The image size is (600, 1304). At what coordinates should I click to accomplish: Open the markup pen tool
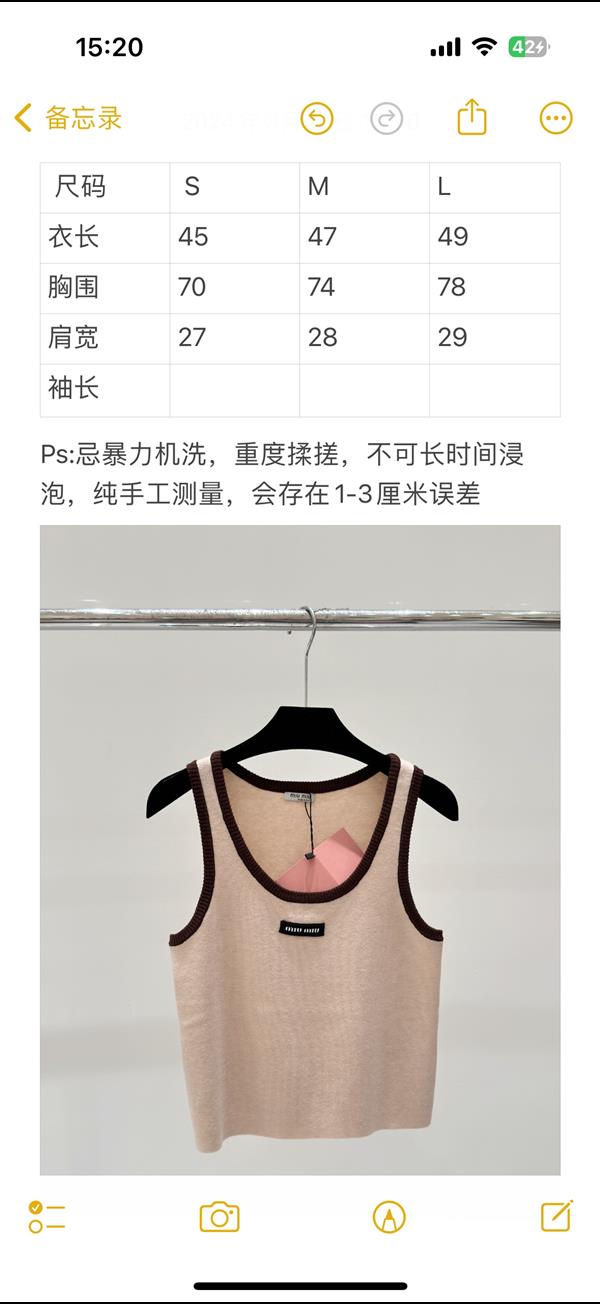[x=389, y=1216]
